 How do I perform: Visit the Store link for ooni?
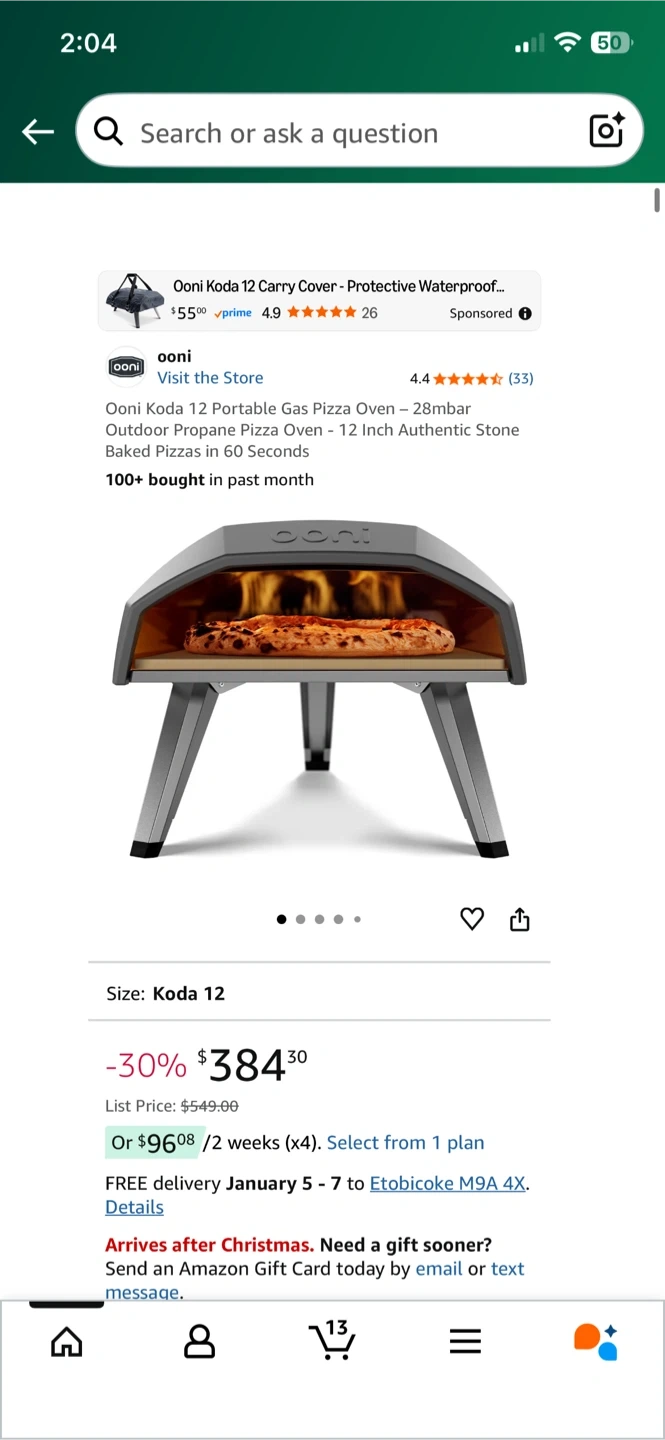point(210,378)
